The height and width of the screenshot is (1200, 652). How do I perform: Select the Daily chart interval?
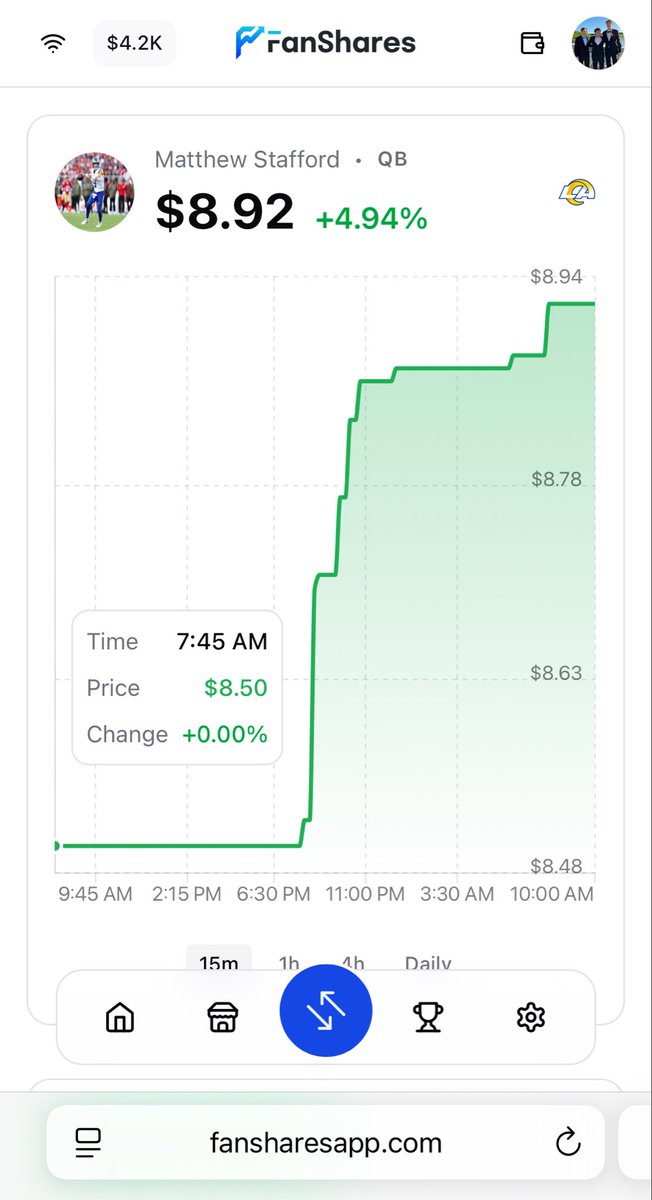[x=428, y=962]
